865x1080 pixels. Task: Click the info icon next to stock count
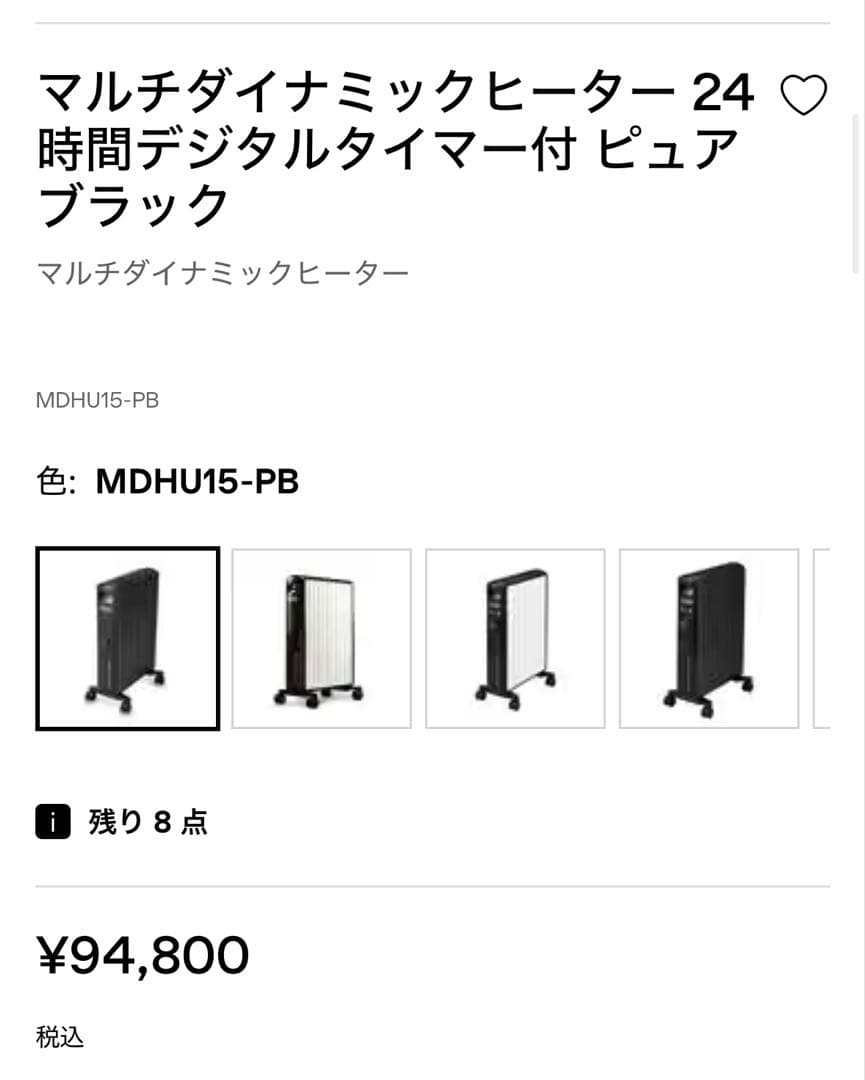[x=53, y=822]
